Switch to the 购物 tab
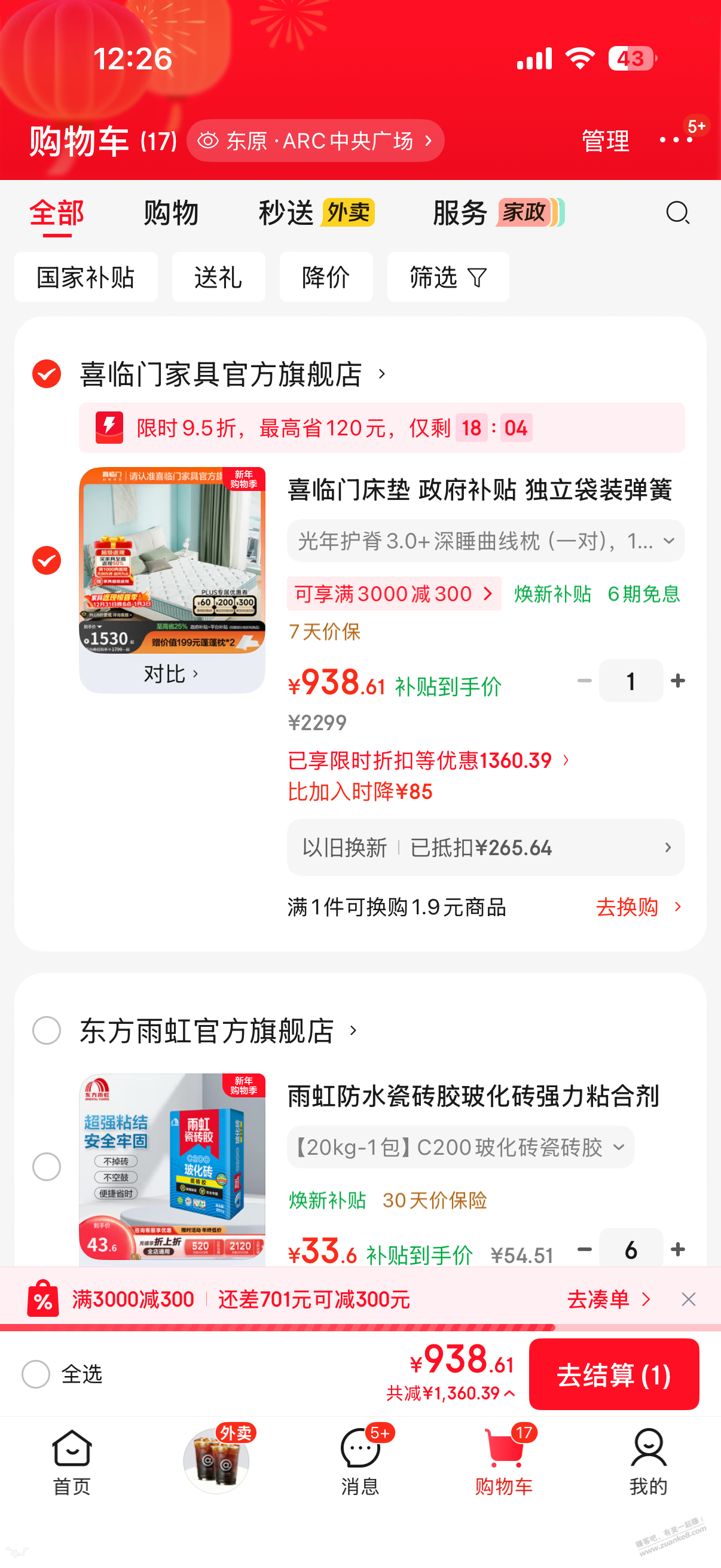This screenshot has height=1568, width=721. 171,213
